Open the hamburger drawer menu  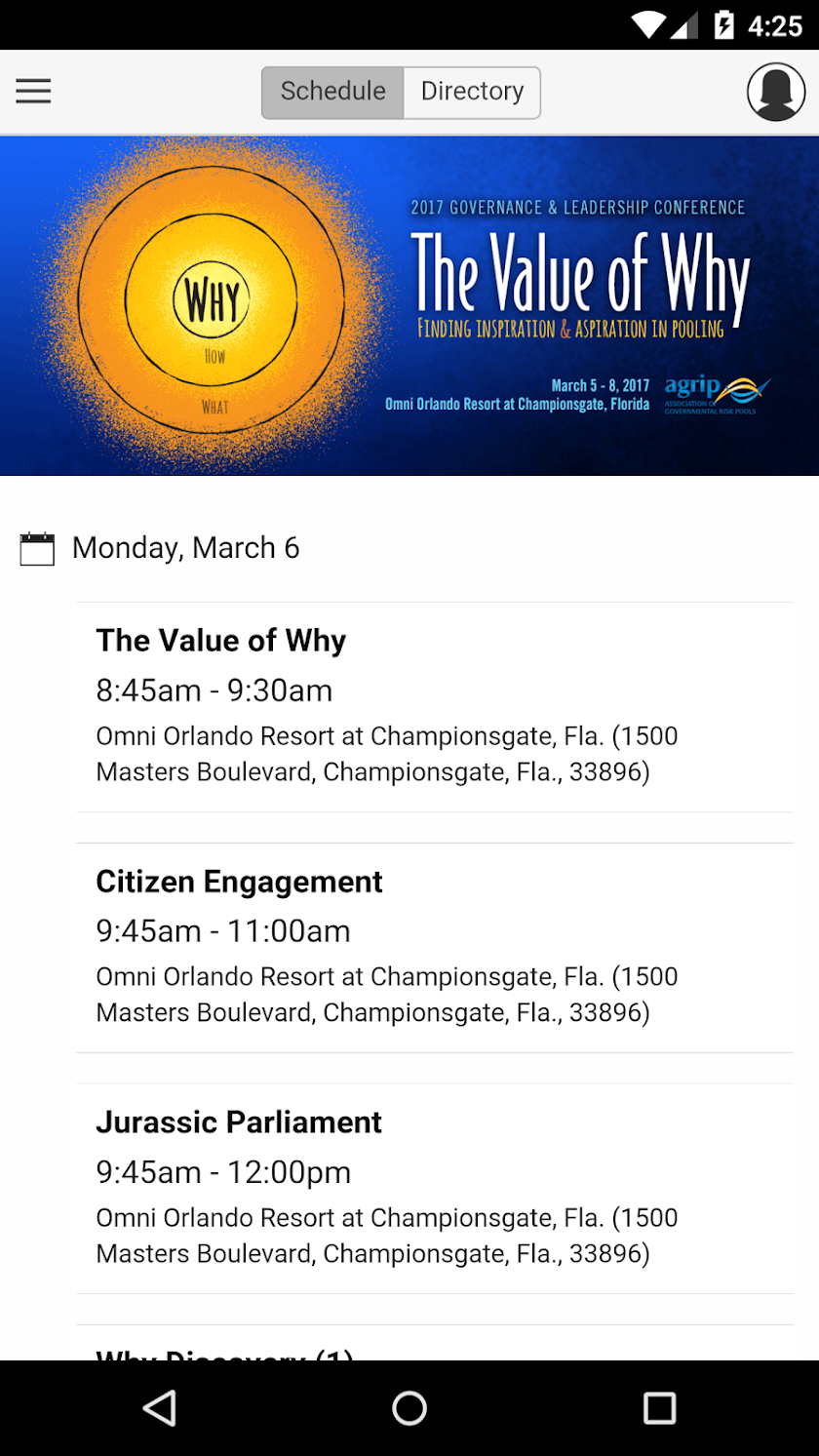coord(33,92)
